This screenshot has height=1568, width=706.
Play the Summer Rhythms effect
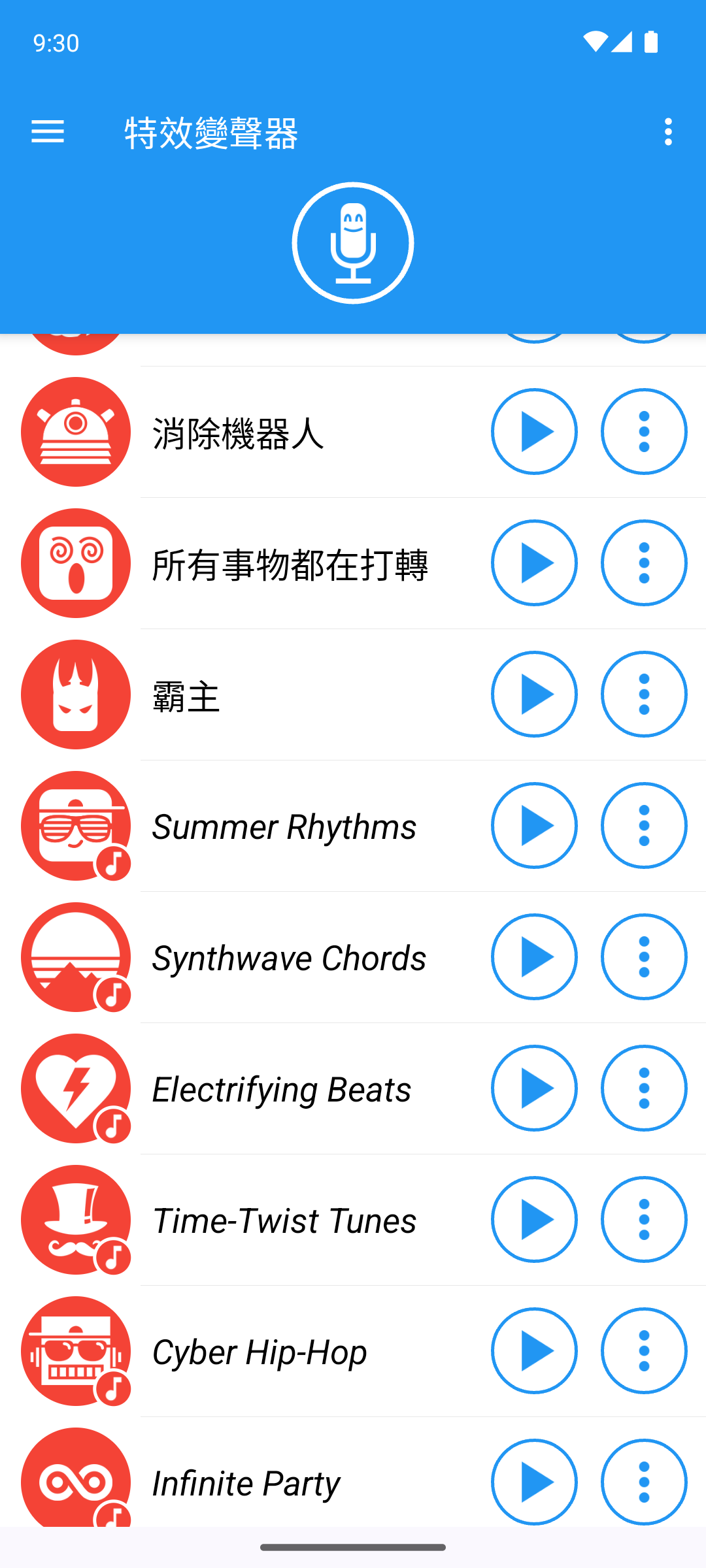point(534,826)
